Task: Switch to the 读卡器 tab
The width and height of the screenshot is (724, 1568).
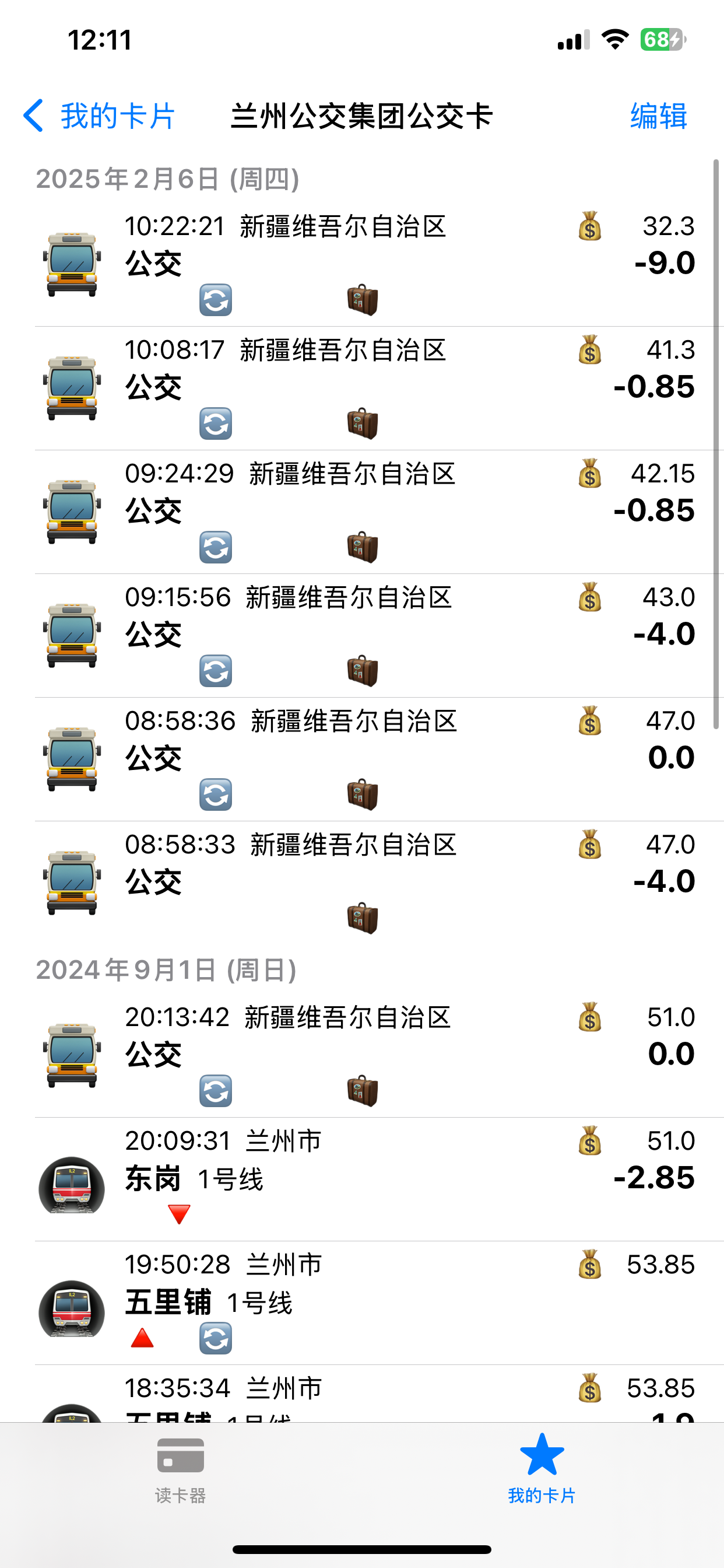Action: pos(181,1469)
